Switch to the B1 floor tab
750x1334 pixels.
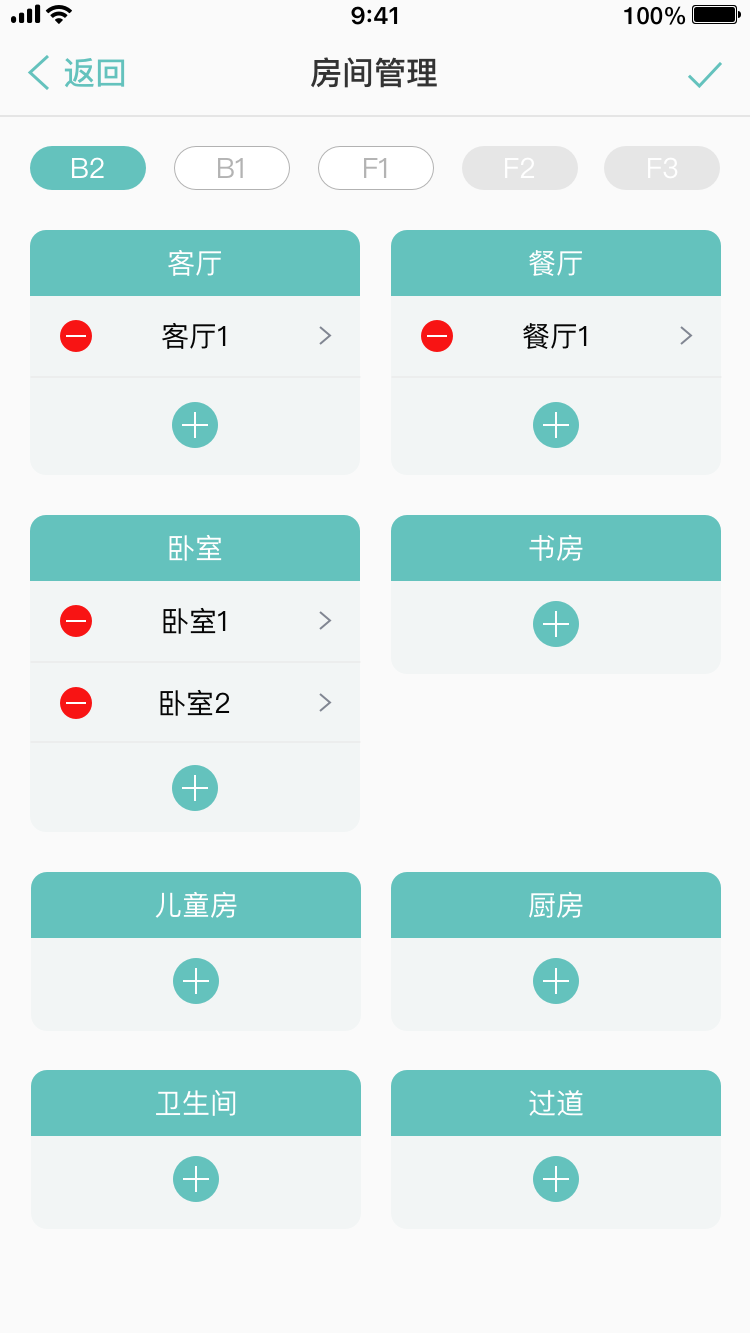coord(232,168)
